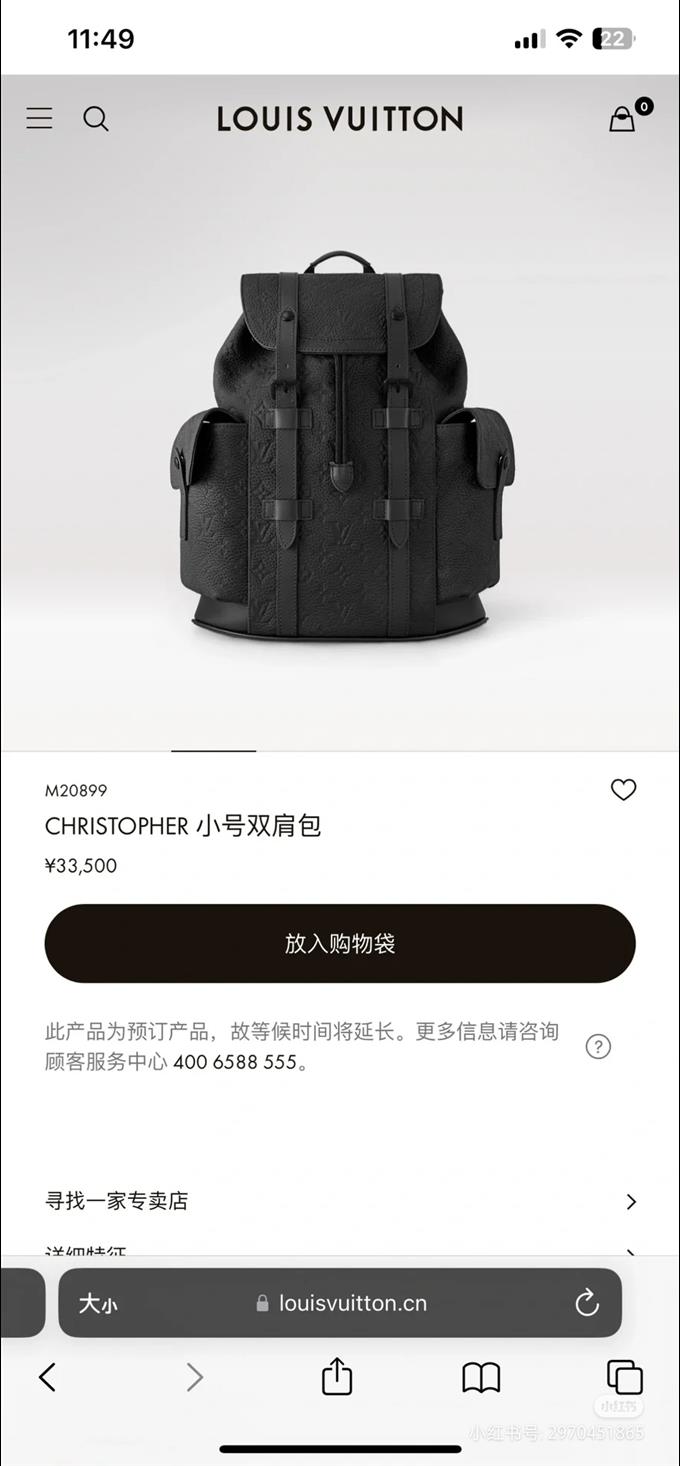The image size is (680, 1466).
Task: Open the Safari tabs overview
Action: (625, 1377)
